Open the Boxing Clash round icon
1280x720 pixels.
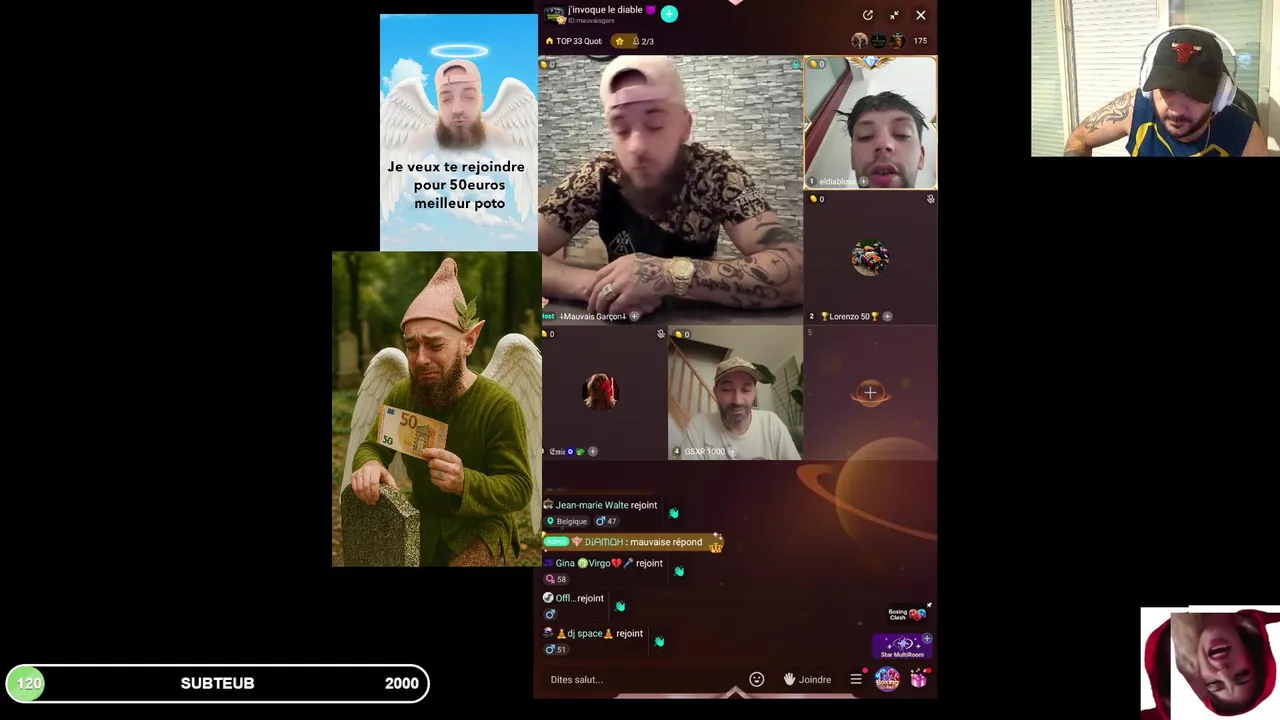tap(886, 679)
